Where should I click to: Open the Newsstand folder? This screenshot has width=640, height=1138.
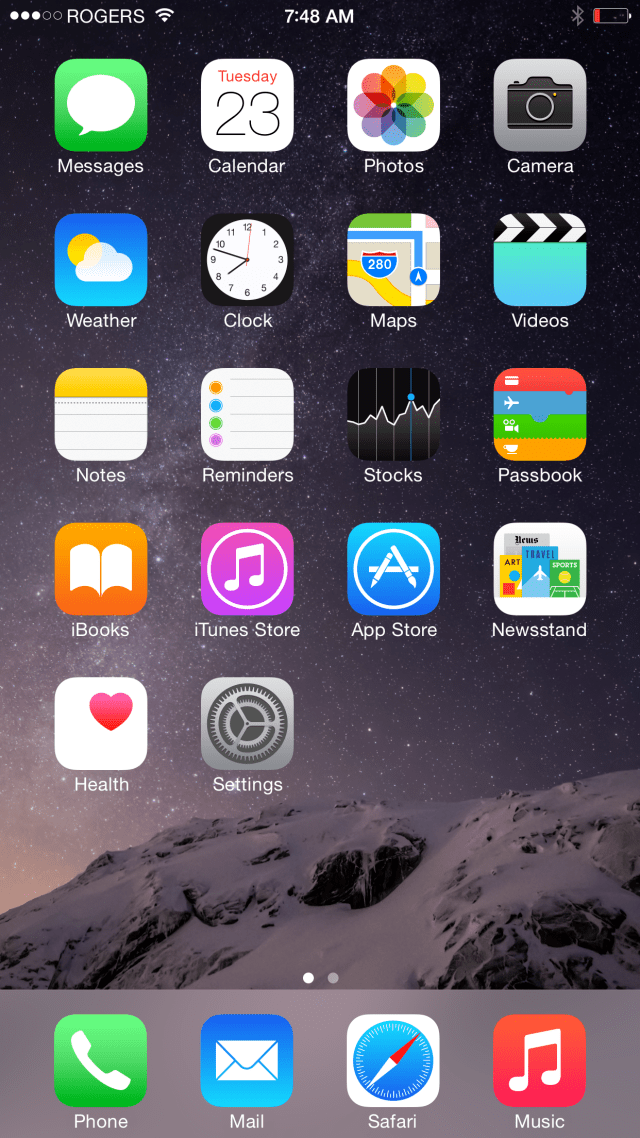pos(540,569)
